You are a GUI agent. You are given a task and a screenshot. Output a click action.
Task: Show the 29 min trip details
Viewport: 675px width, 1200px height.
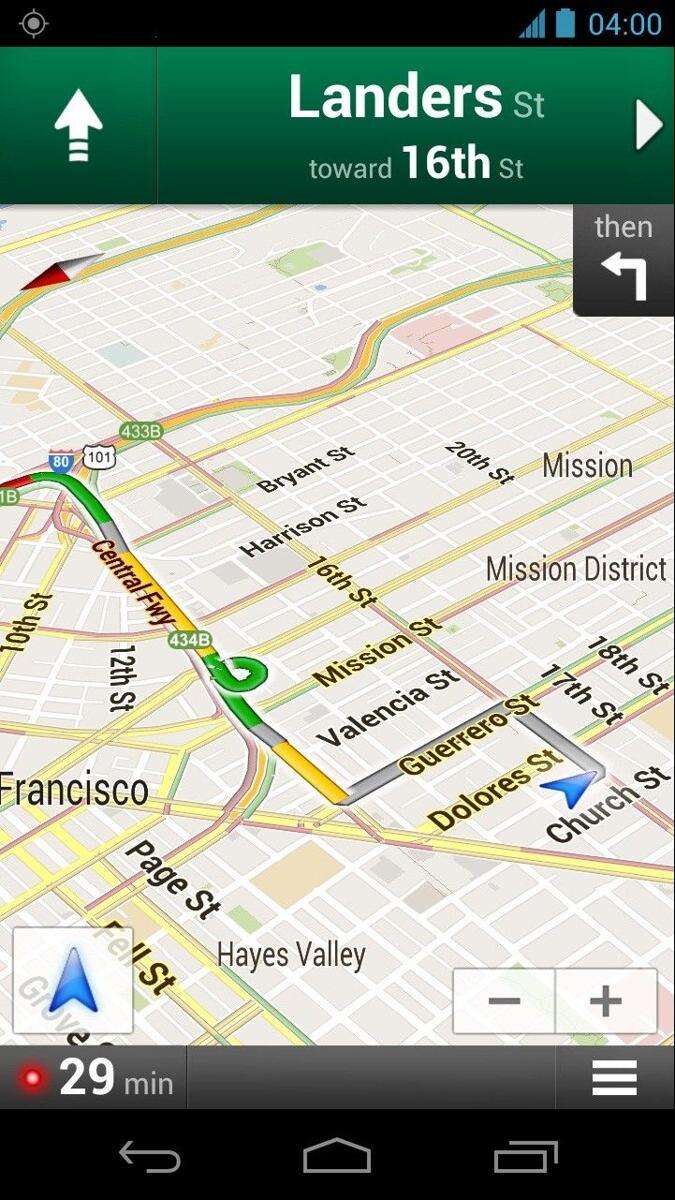[95, 1078]
